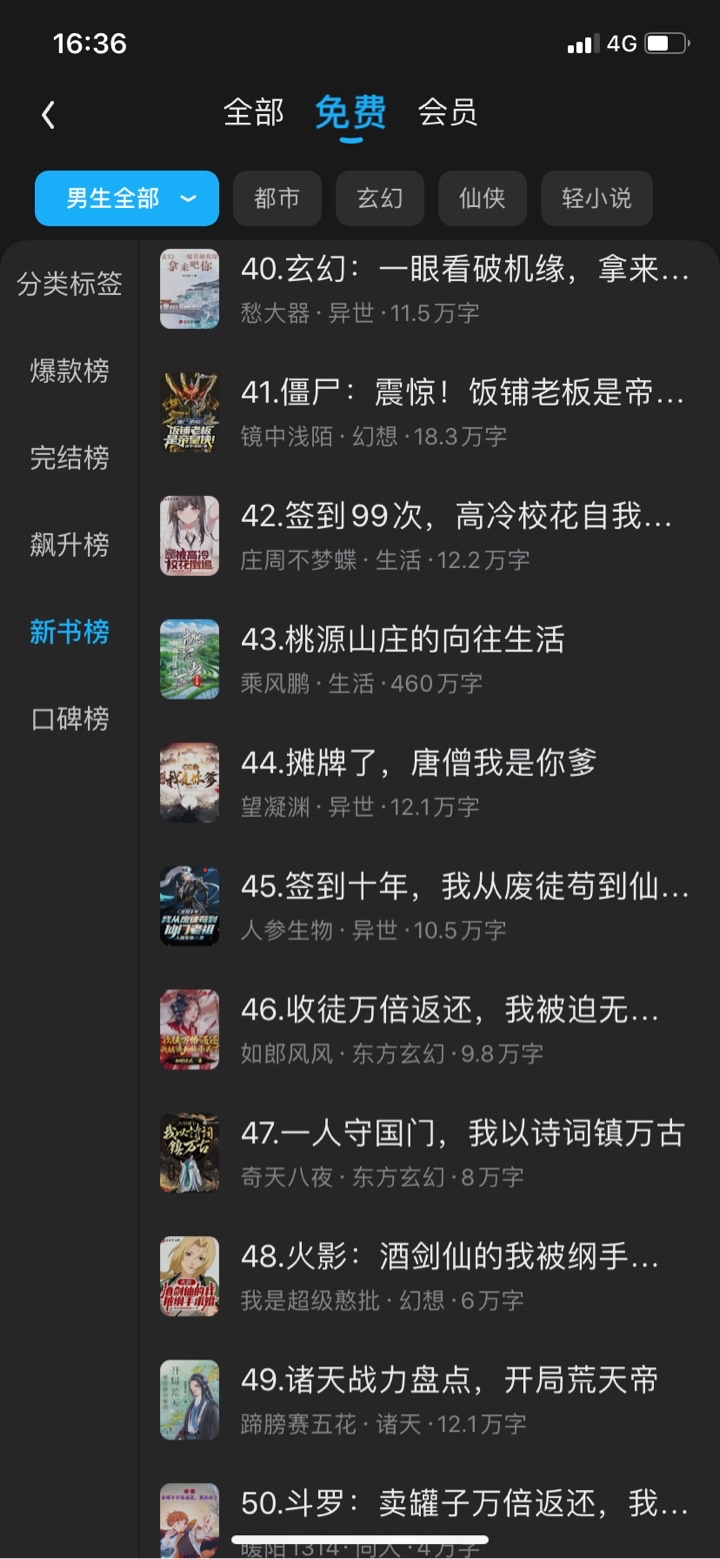Switch to the 爆款榜 ranking

pyautogui.click(x=69, y=371)
